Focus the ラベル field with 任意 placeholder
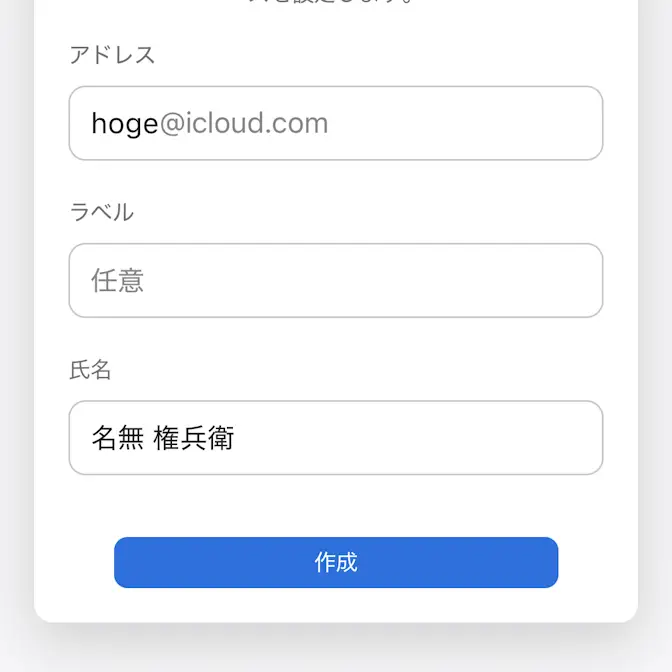 335,280
